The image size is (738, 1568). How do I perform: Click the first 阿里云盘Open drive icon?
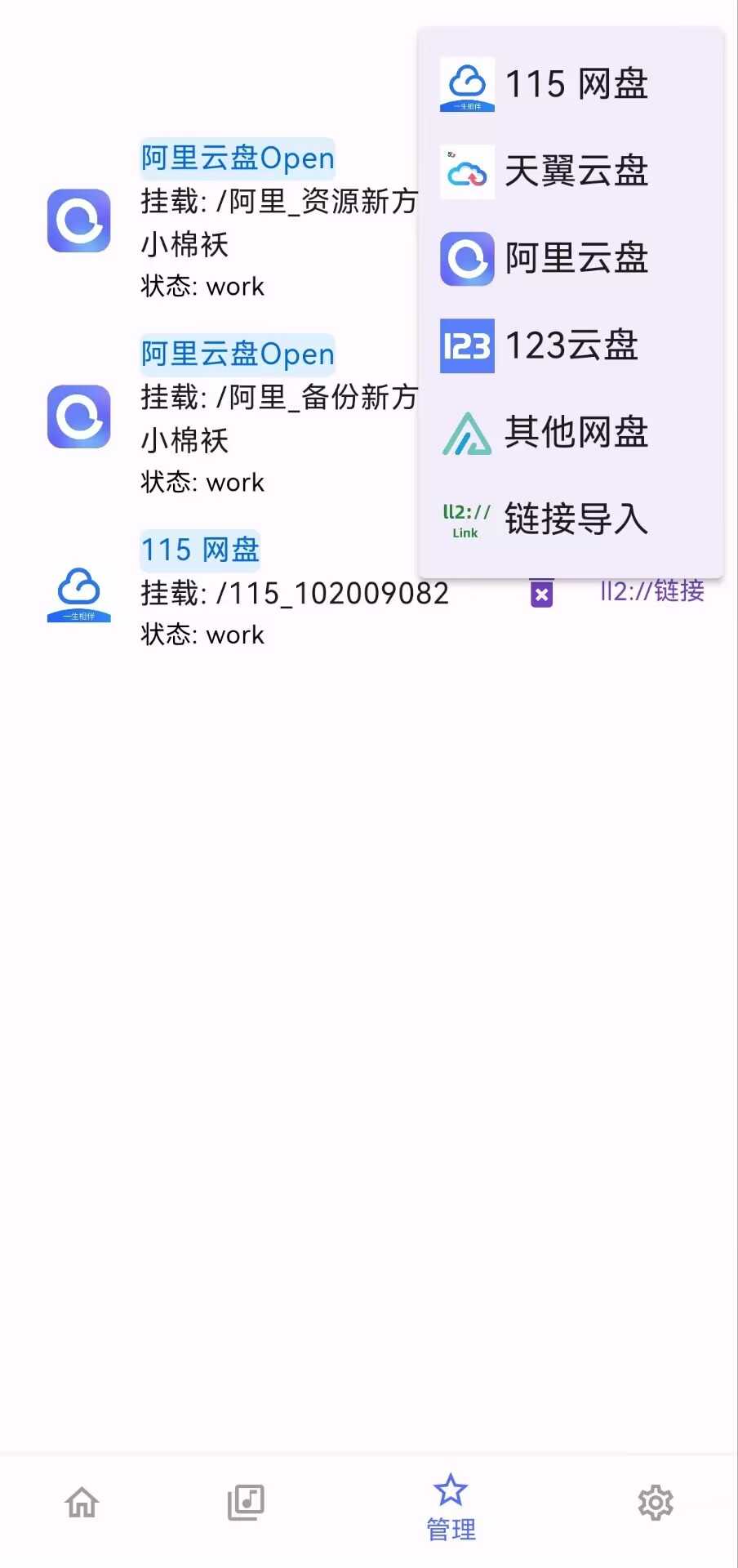tap(78, 220)
